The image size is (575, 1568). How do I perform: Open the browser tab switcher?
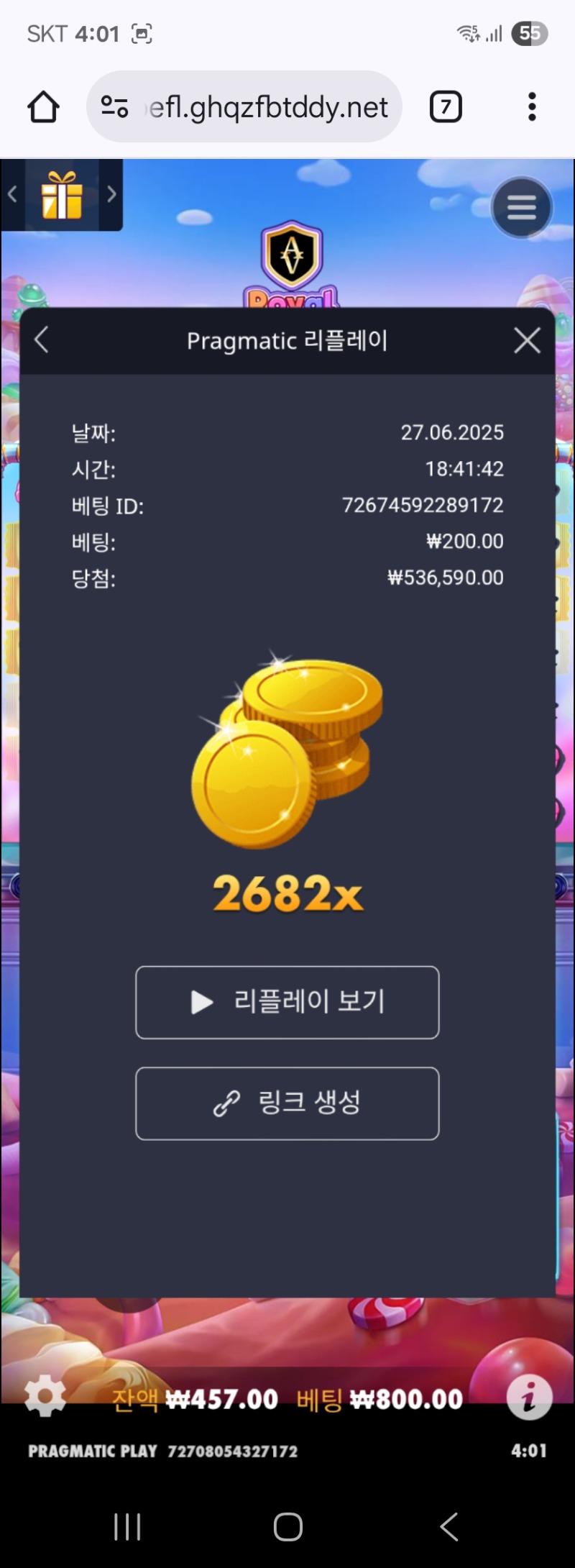(x=446, y=107)
